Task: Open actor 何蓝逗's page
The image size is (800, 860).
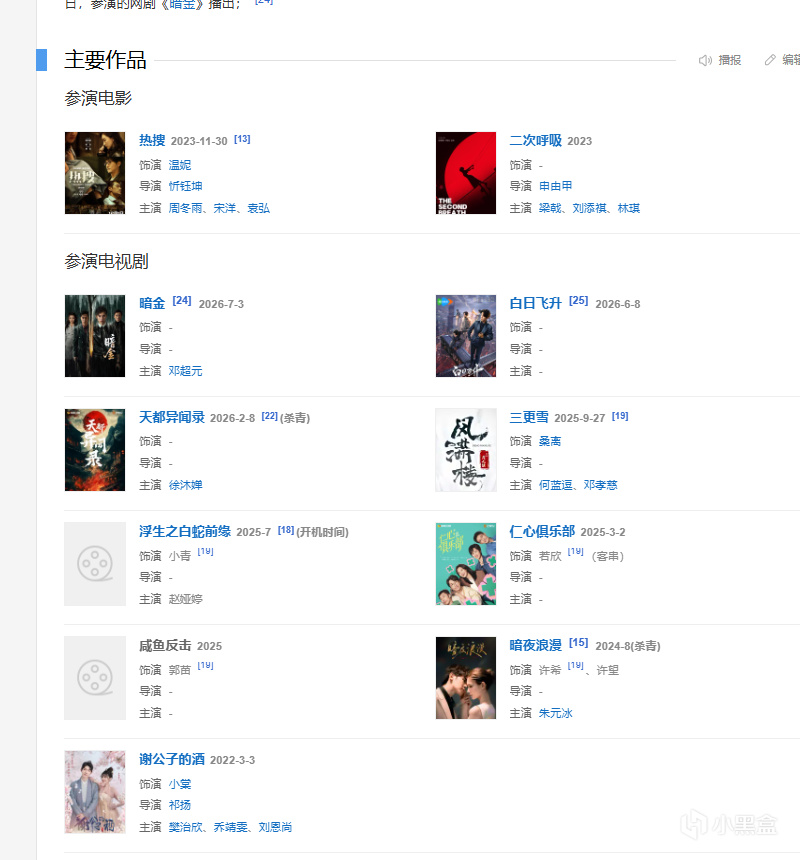Action: [555, 485]
